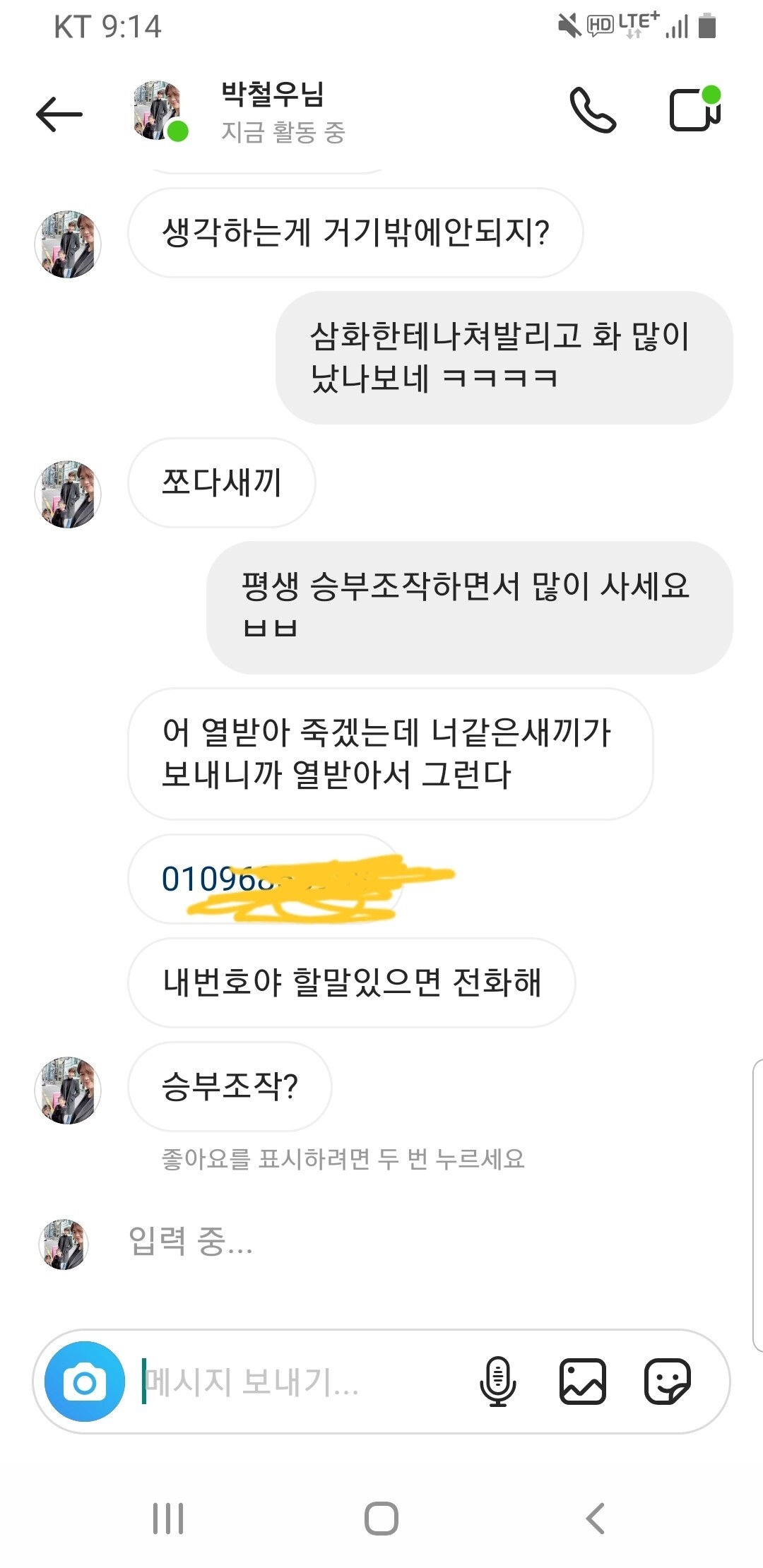Tap system home button

pos(381,1519)
